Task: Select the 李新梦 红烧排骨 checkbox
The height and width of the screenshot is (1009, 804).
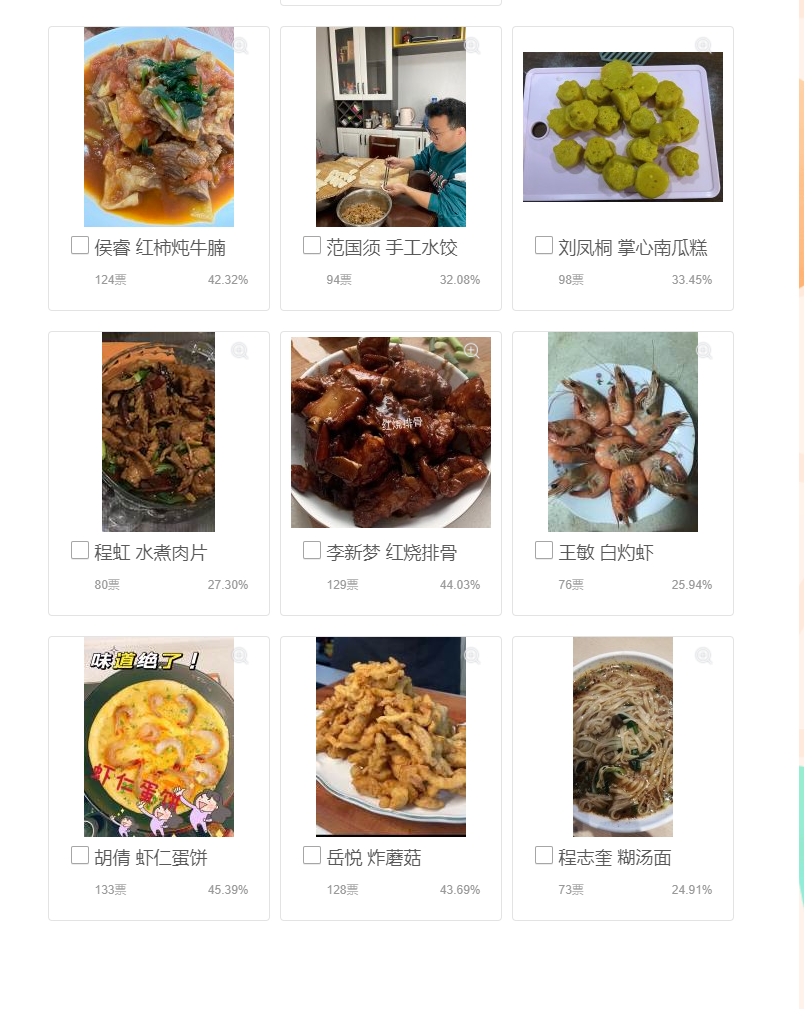Action: tap(312, 551)
